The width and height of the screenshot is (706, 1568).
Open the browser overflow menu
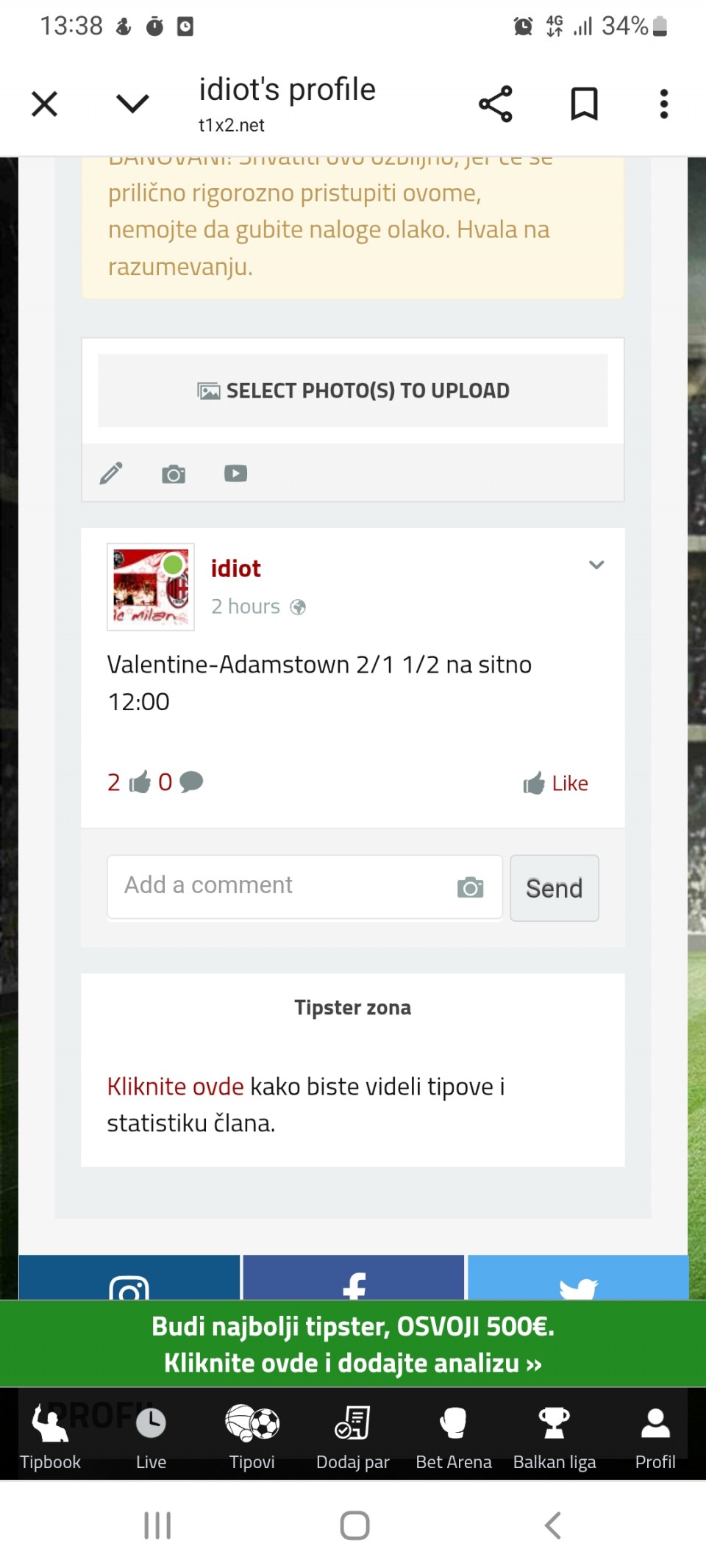pyautogui.click(x=663, y=104)
